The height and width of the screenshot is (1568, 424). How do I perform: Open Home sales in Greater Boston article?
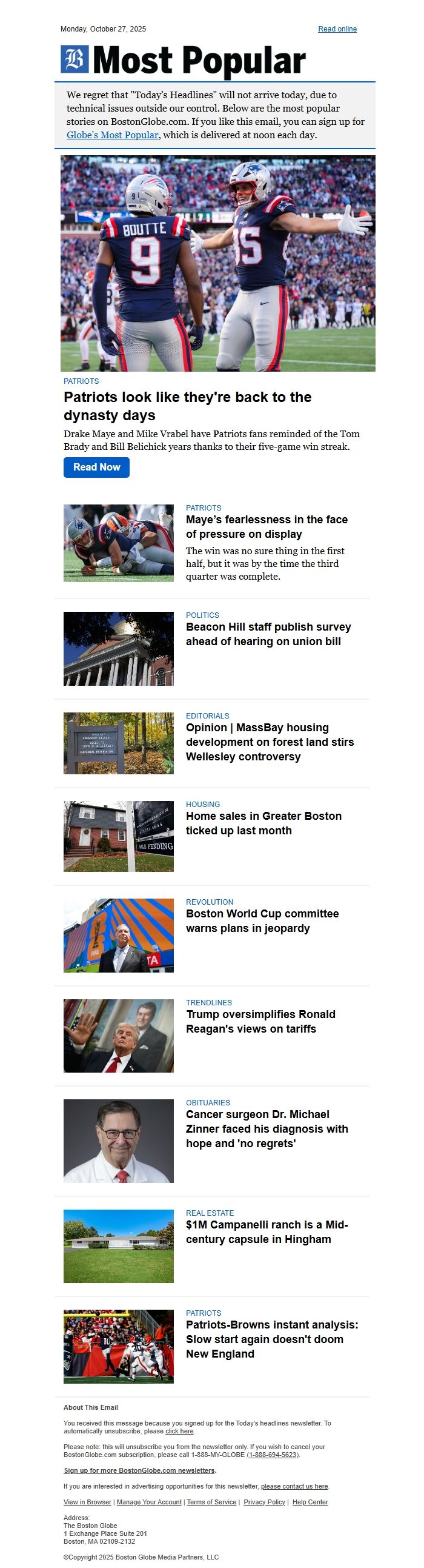[x=263, y=823]
